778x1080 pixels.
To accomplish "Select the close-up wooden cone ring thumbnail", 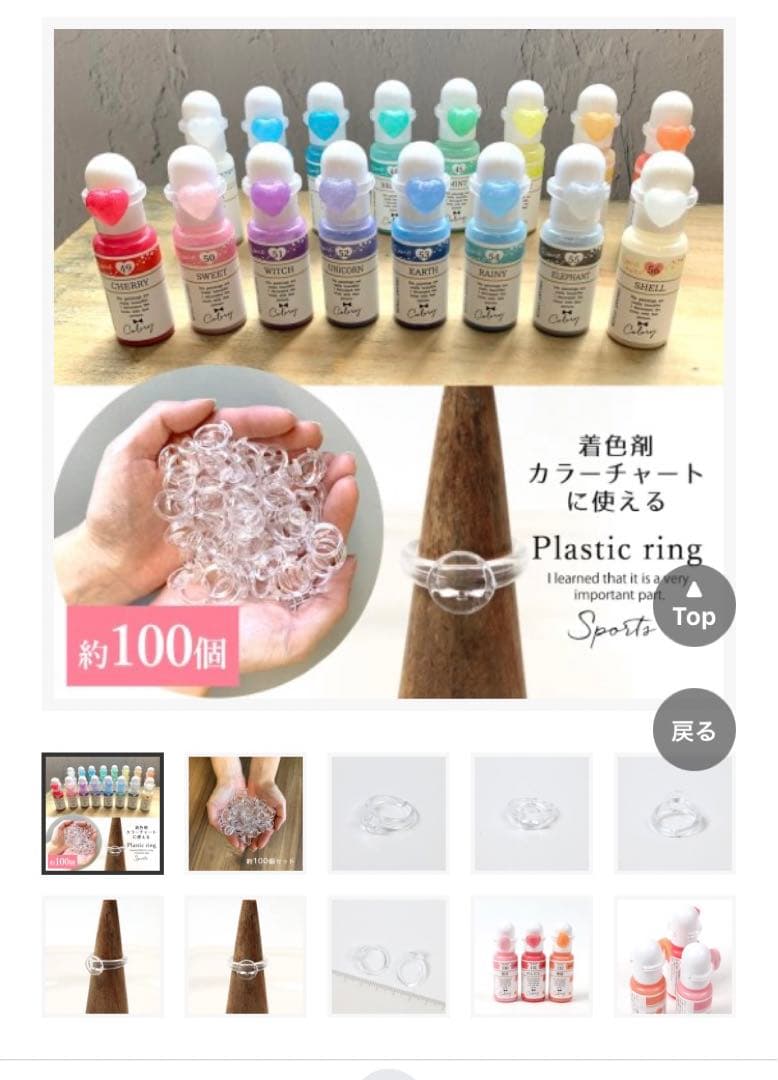I will tap(244, 954).
